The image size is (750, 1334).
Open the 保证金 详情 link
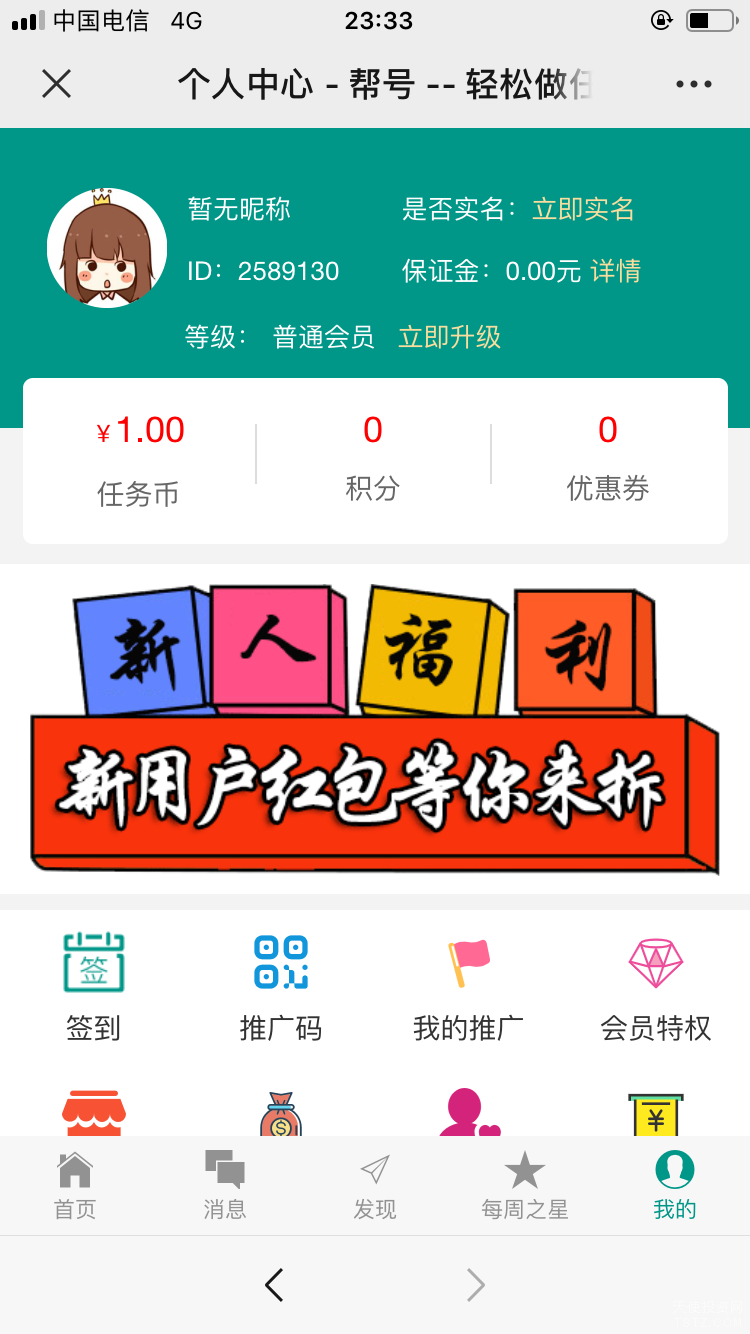616,271
